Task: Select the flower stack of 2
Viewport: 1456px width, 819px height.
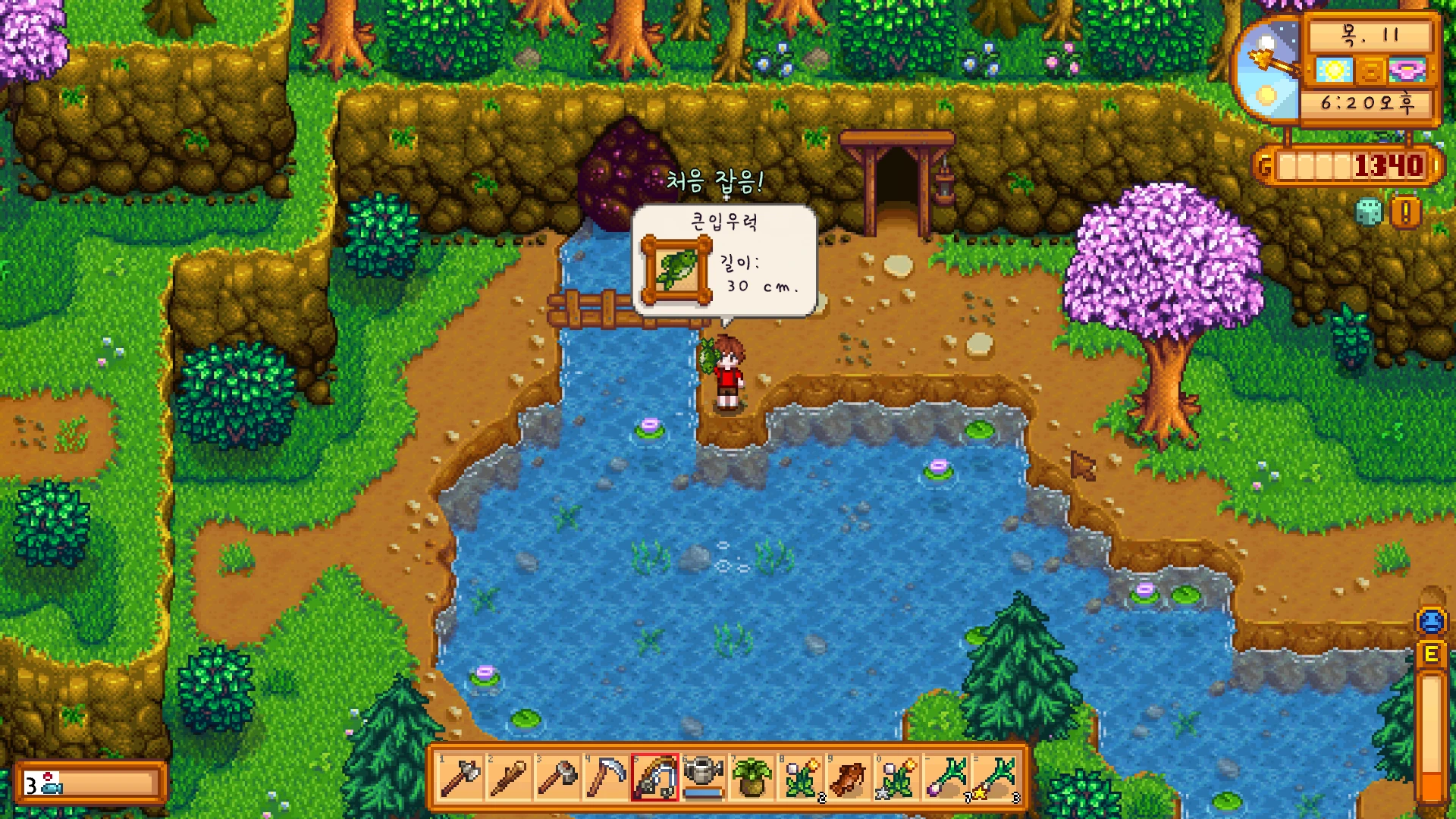Action: click(800, 777)
